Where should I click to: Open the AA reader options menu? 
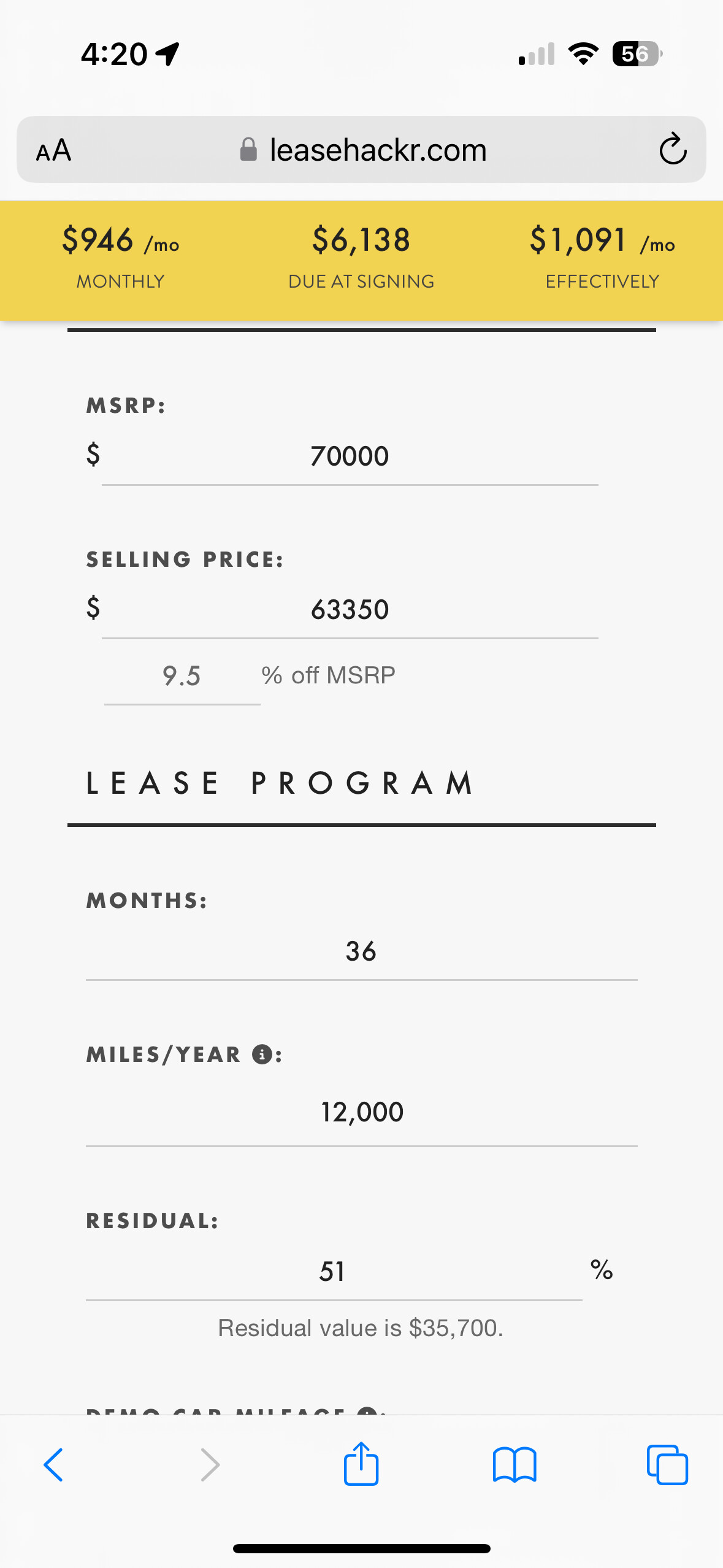click(x=54, y=150)
